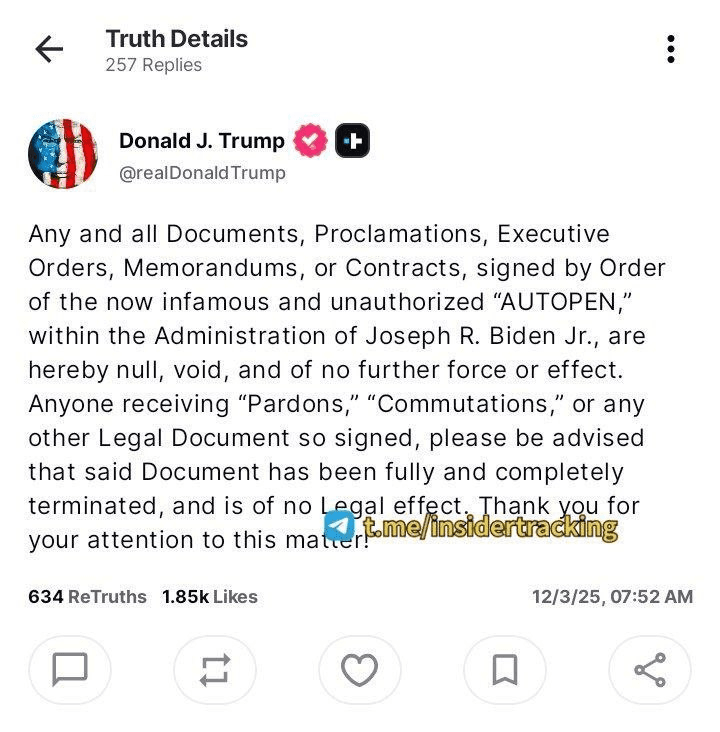
Task: View the 1.85k Likes list
Action: coord(210,597)
